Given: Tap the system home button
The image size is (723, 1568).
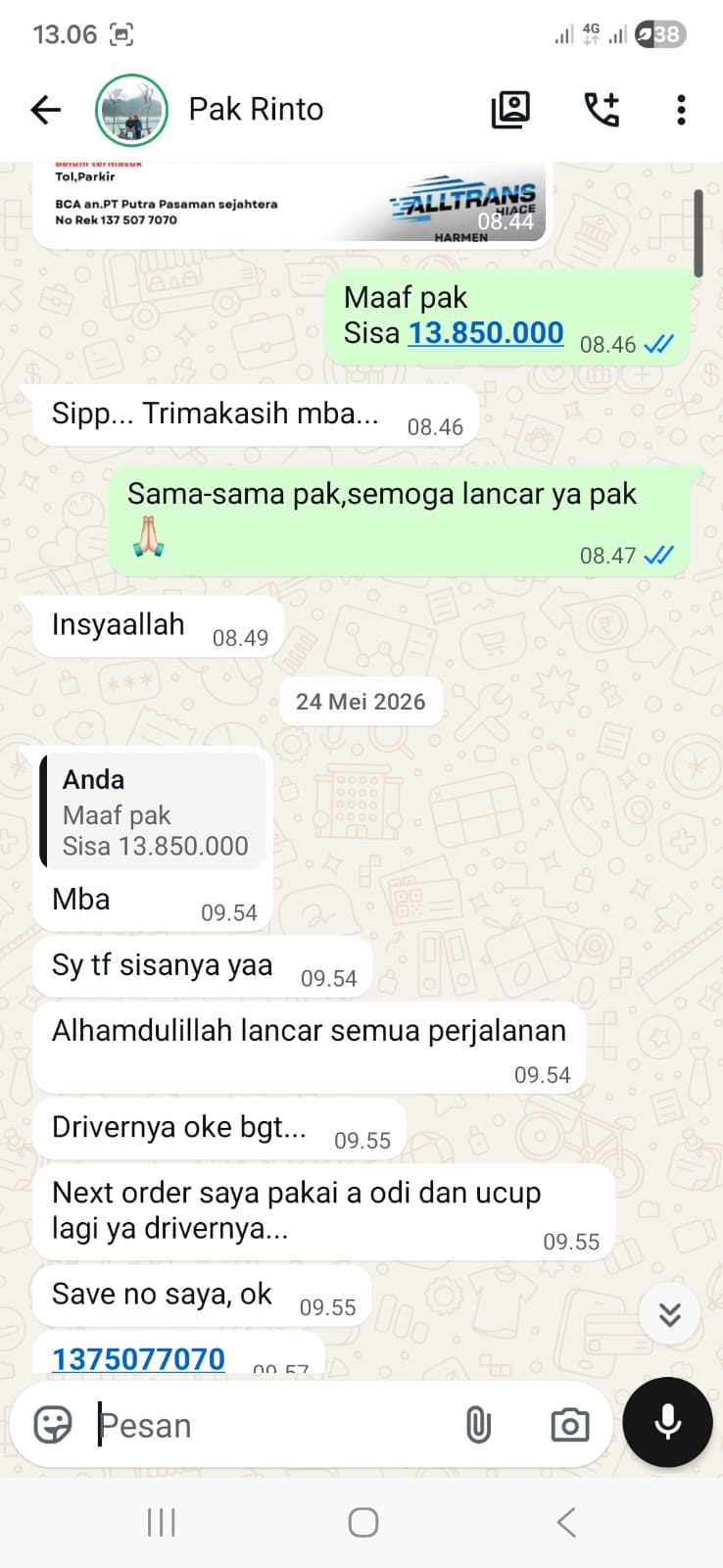Looking at the screenshot, I should (x=363, y=1522).
